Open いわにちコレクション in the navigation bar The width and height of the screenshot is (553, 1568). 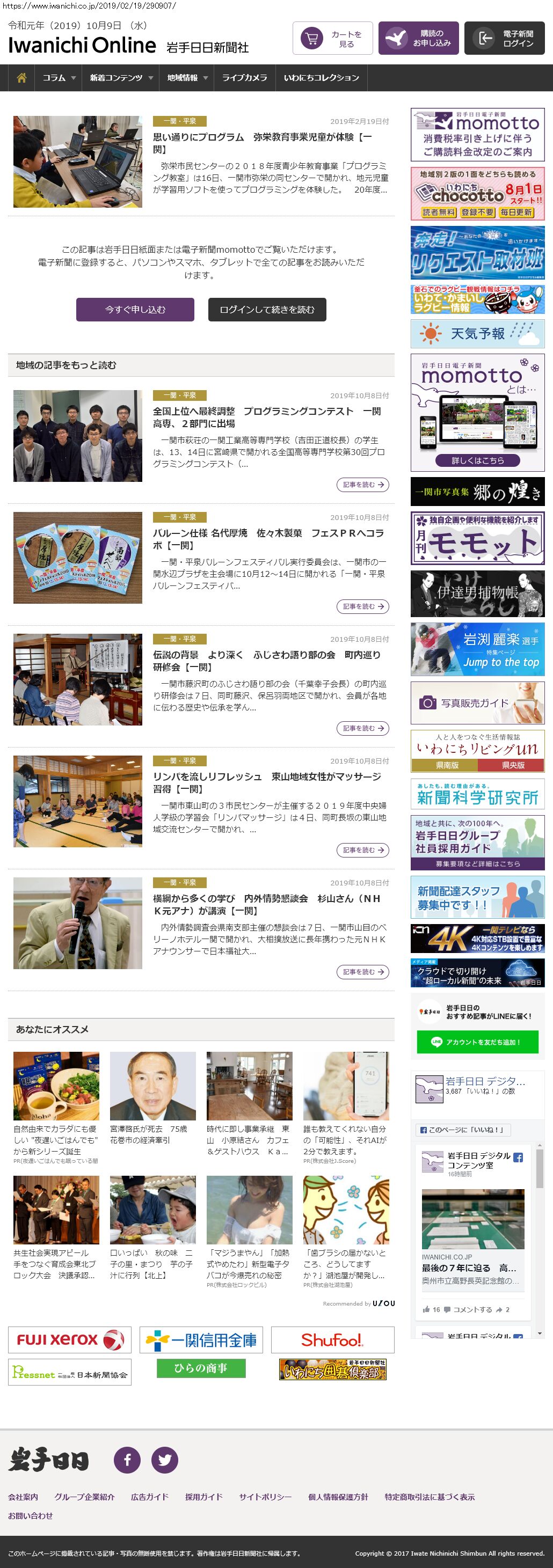tap(321, 78)
